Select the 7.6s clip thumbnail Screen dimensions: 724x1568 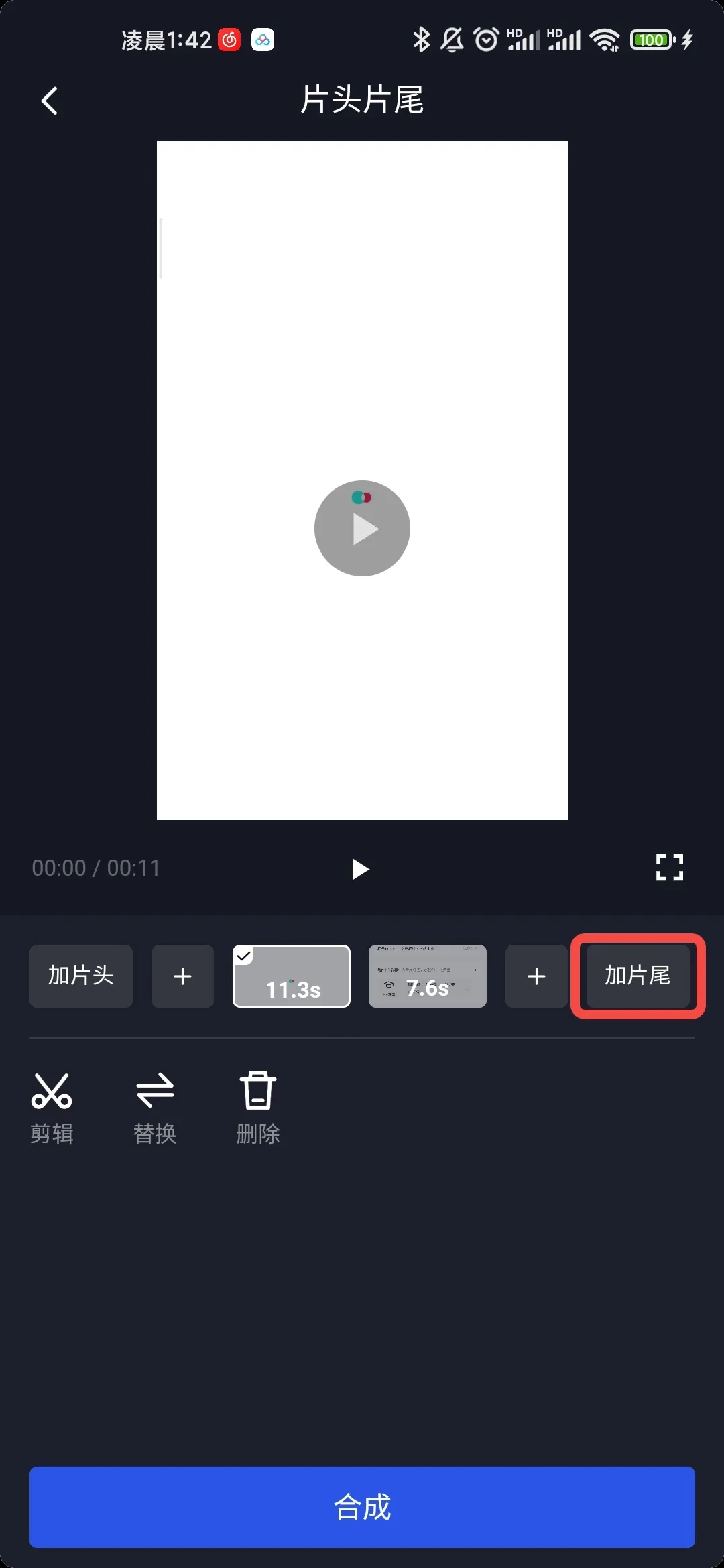(428, 976)
